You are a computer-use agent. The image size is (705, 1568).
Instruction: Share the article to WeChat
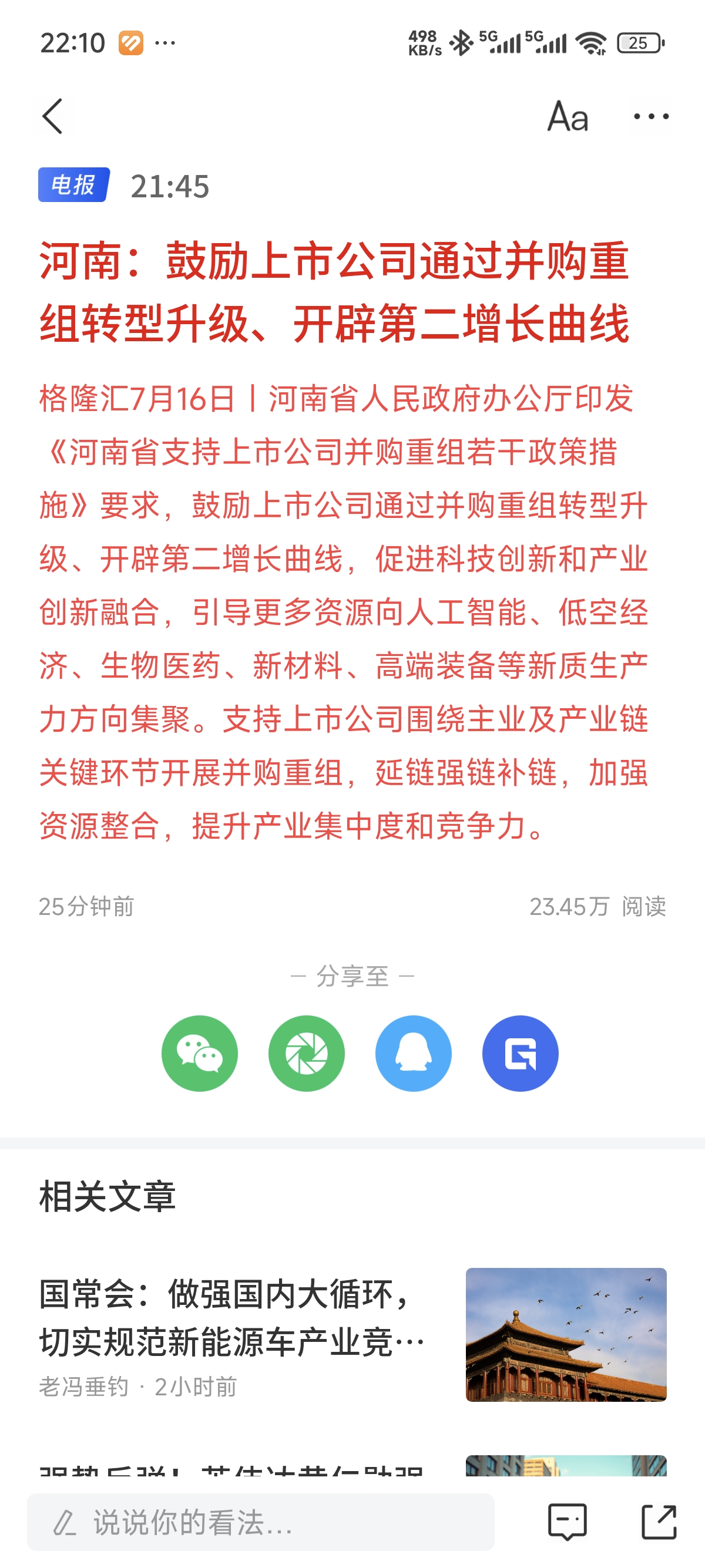point(200,1053)
